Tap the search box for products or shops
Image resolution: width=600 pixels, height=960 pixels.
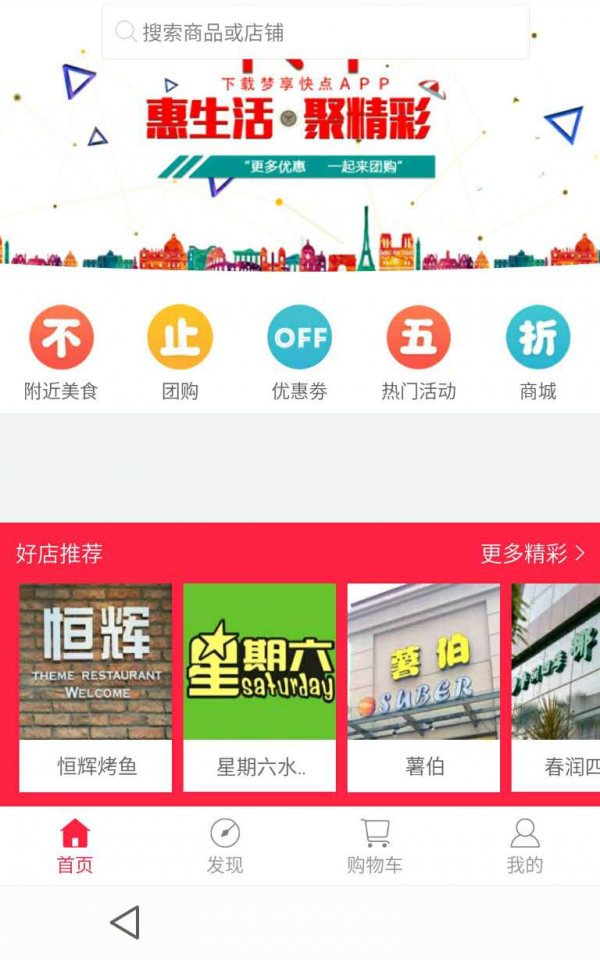point(315,32)
